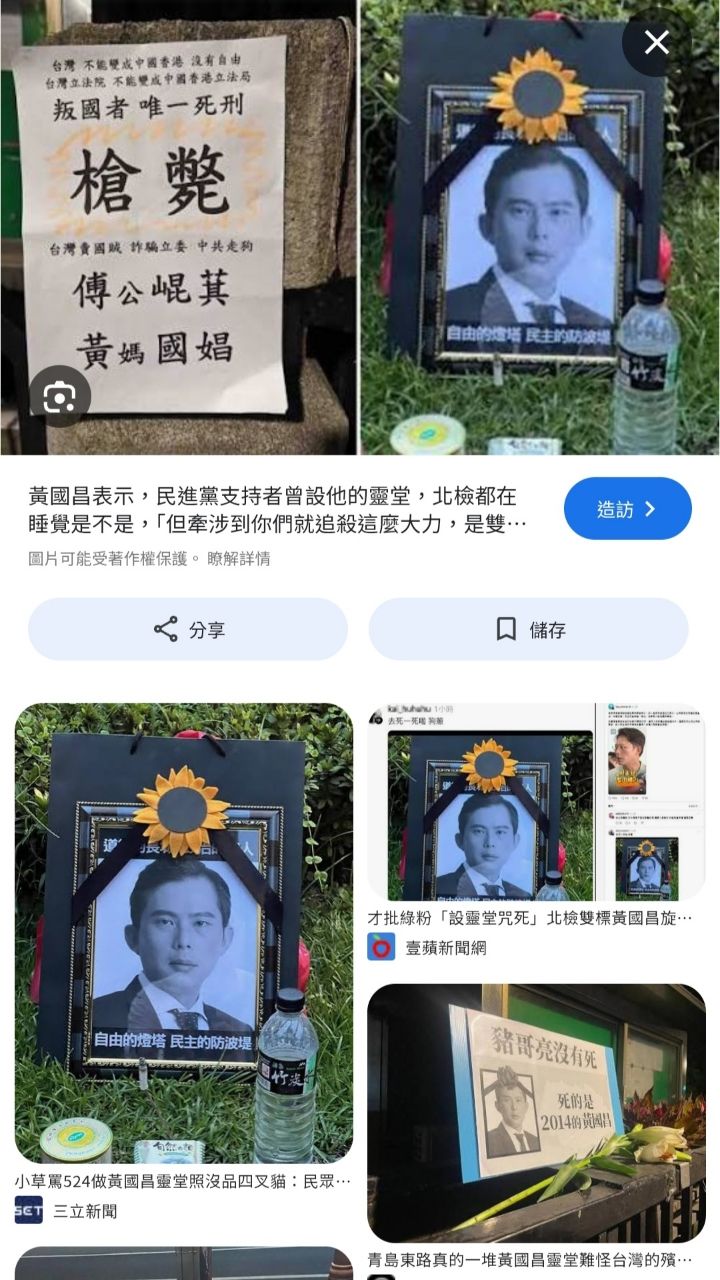Search this image with Google Lens
720x1280 pixels.
[59, 397]
